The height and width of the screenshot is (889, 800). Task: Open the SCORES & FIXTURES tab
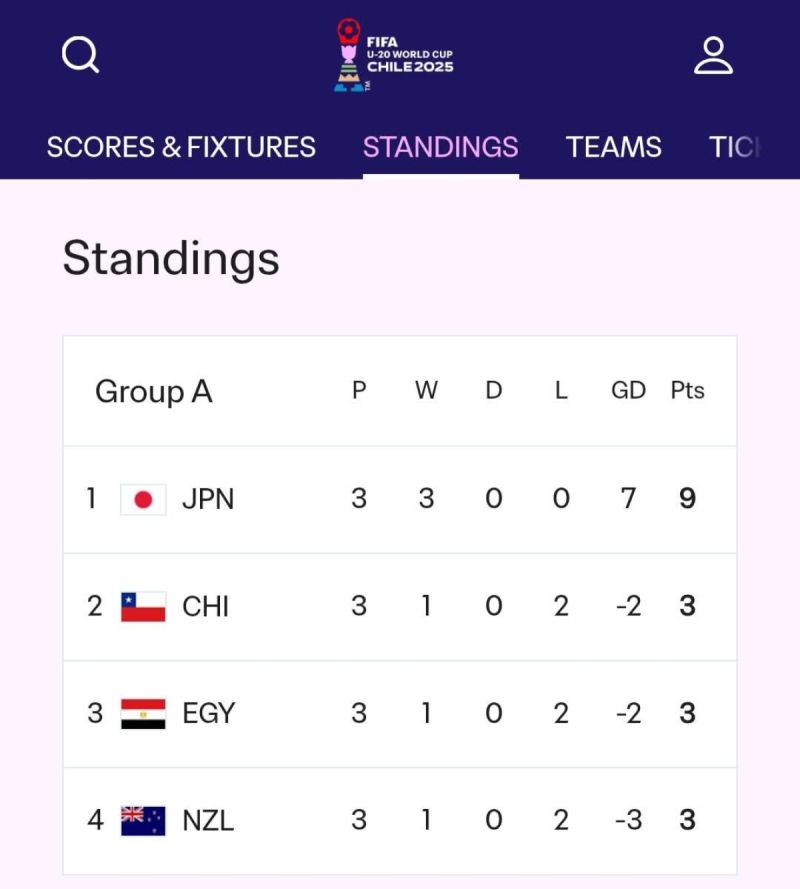coord(181,147)
